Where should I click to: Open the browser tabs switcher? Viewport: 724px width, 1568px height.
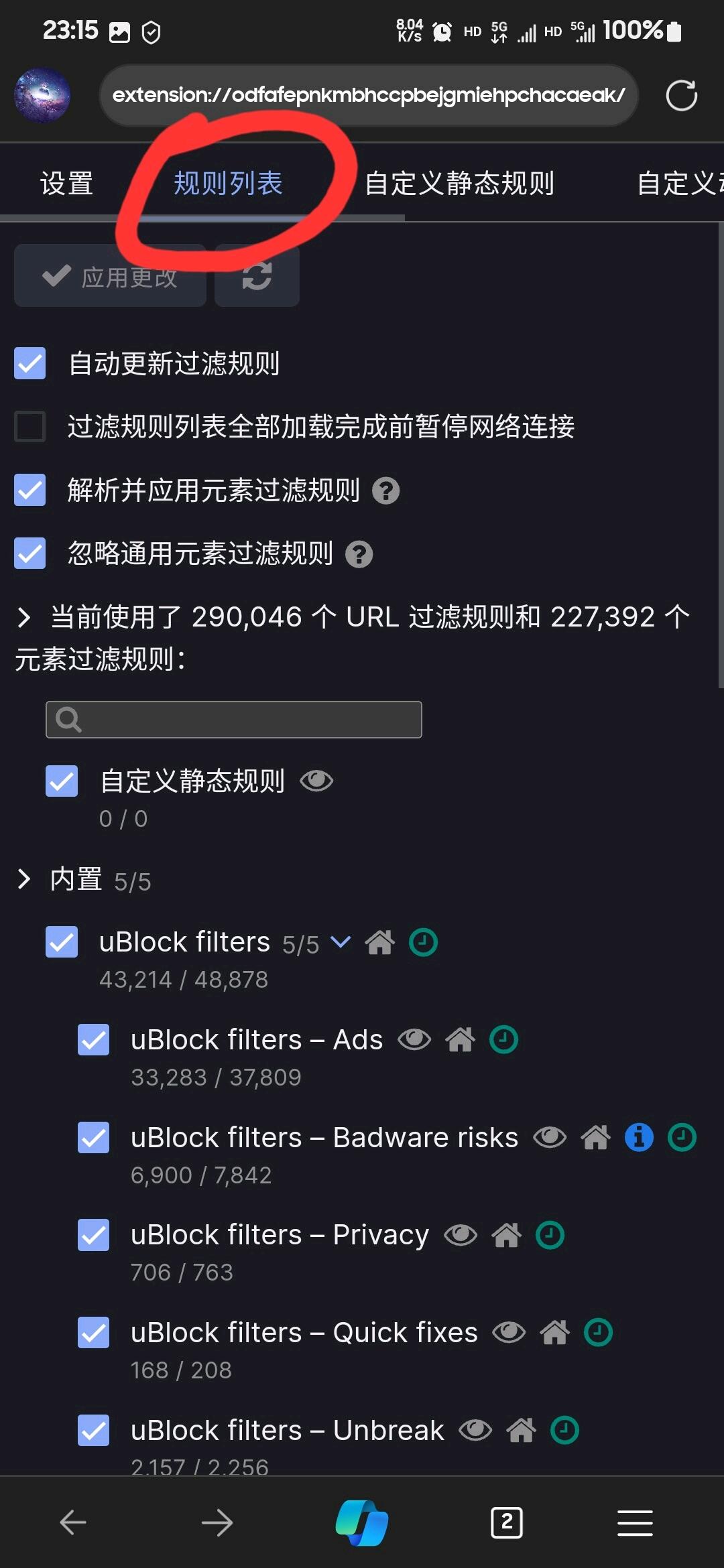tap(507, 1522)
